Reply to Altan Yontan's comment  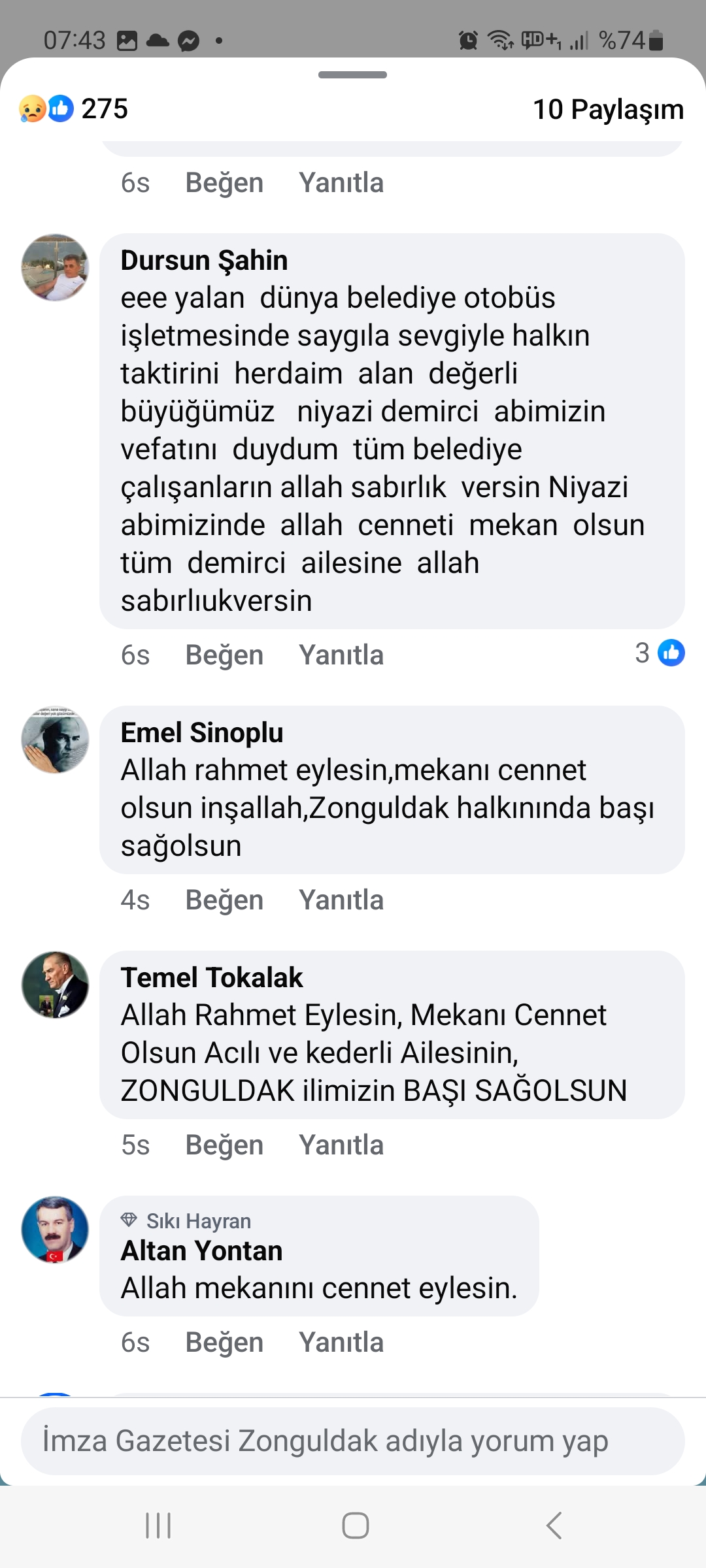[341, 1343]
